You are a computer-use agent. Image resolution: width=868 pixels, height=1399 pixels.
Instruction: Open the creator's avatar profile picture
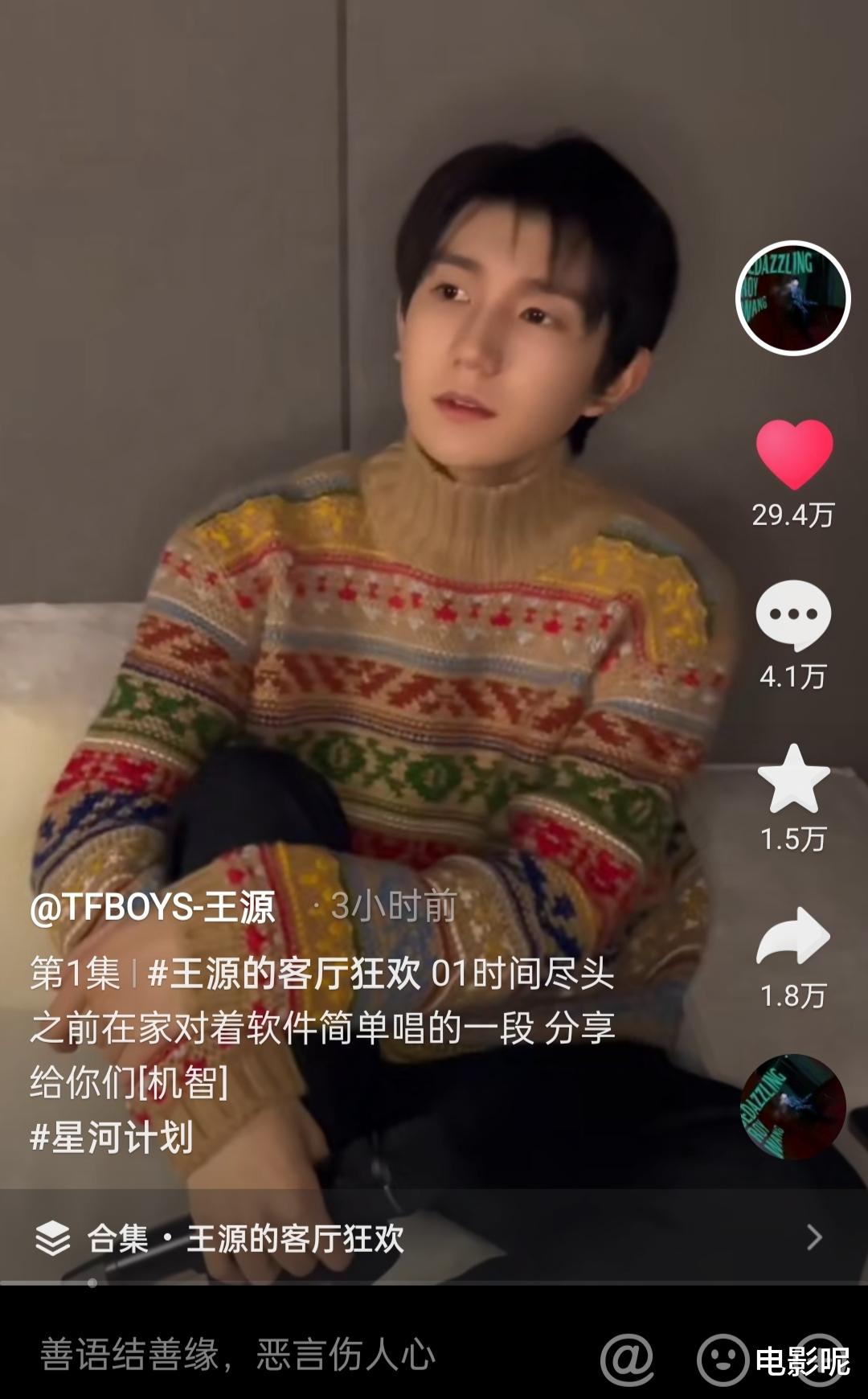[793, 297]
